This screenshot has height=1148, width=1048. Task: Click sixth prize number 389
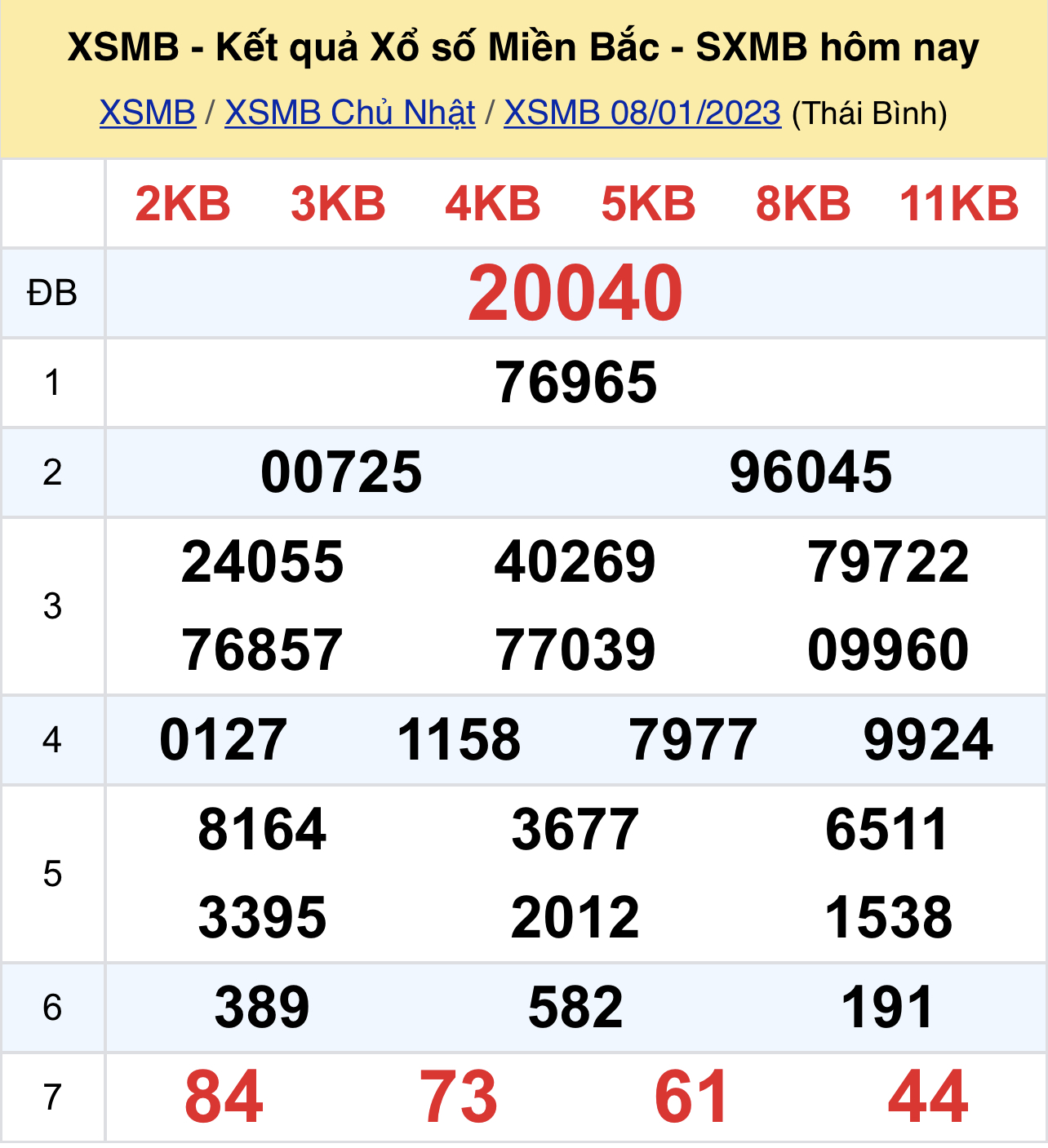[261, 1008]
